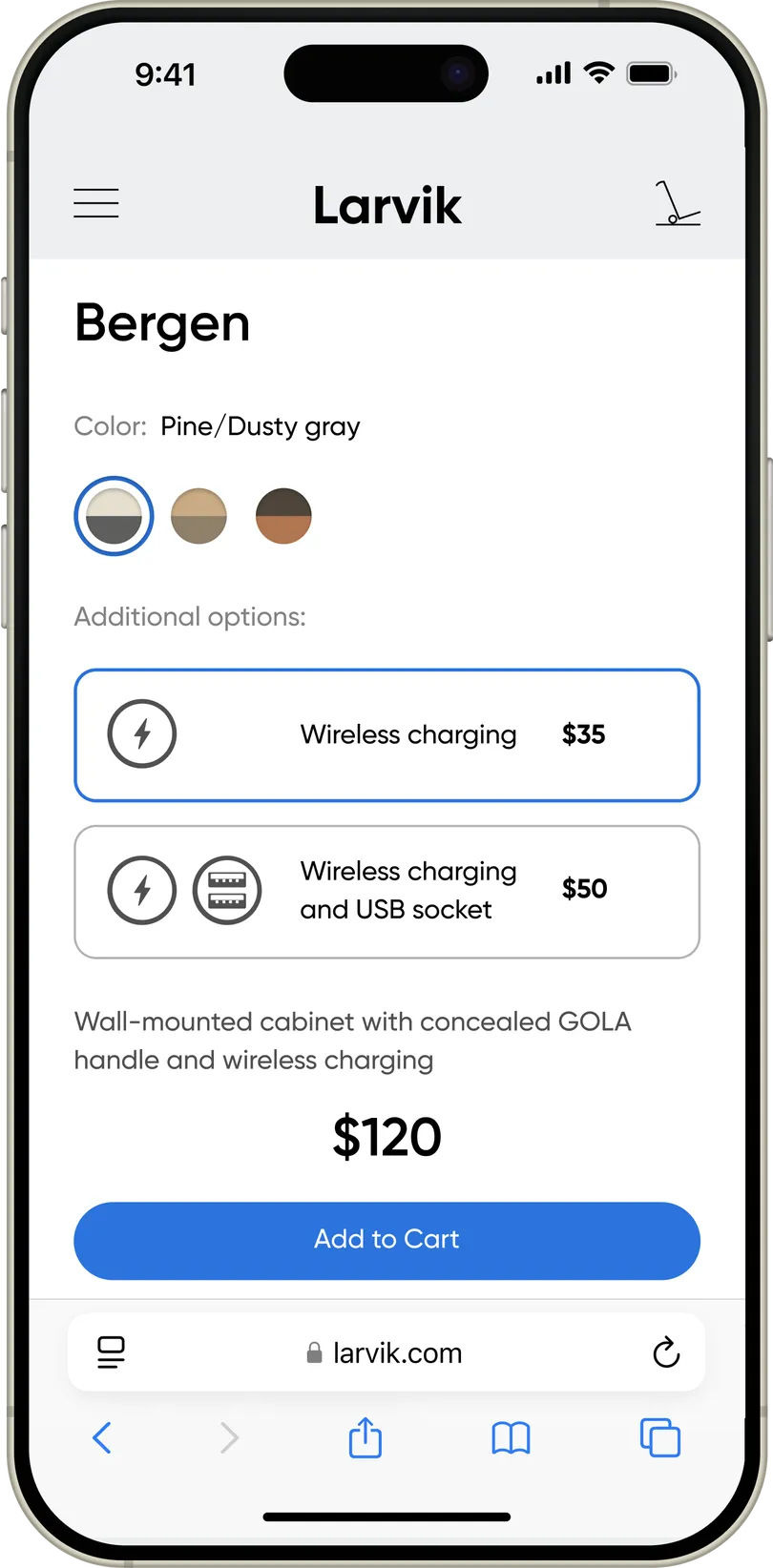Choose Wireless charging and USB socket option
The height and width of the screenshot is (1568, 773).
(x=386, y=891)
